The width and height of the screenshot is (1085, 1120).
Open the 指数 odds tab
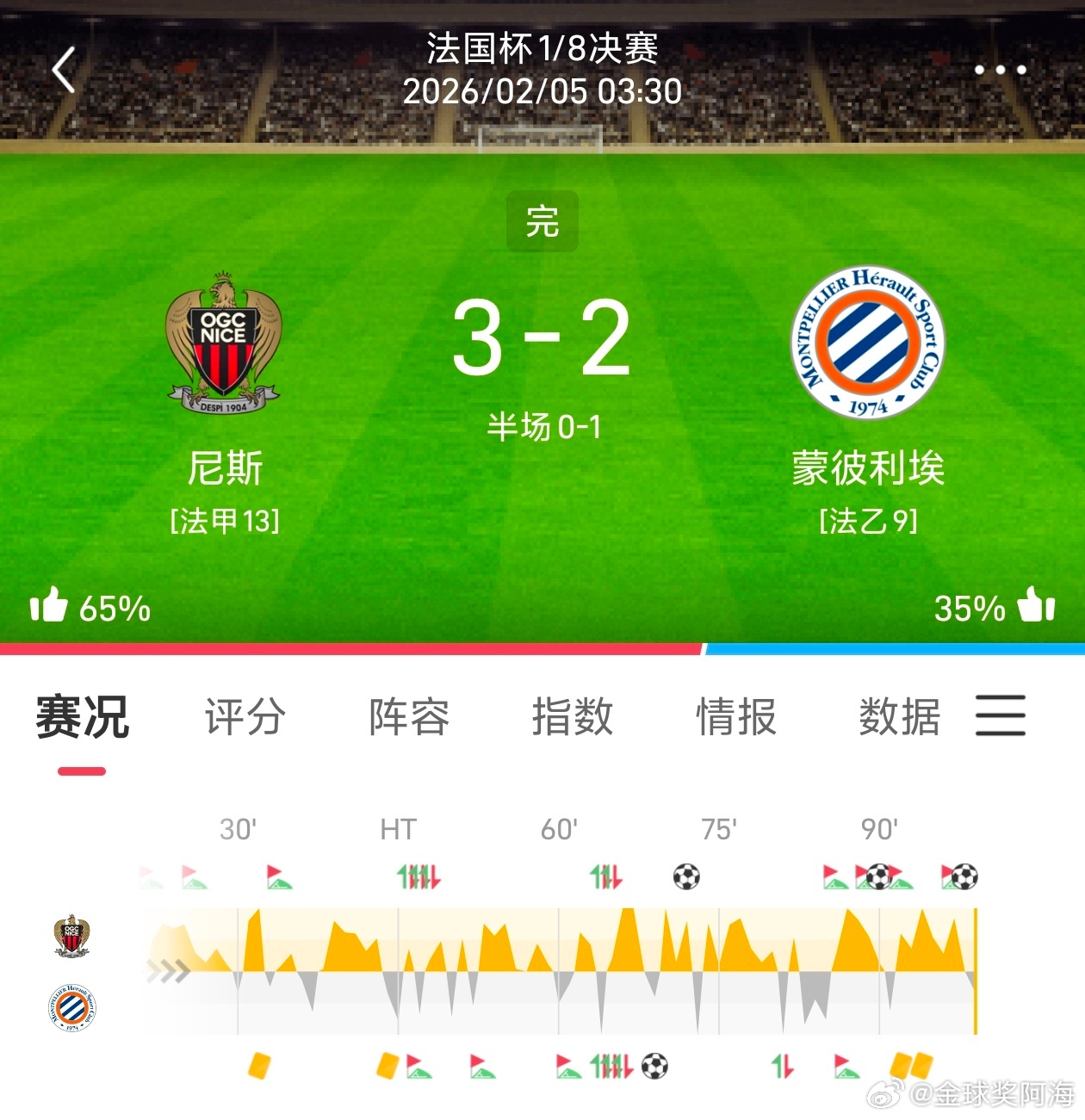pos(573,718)
